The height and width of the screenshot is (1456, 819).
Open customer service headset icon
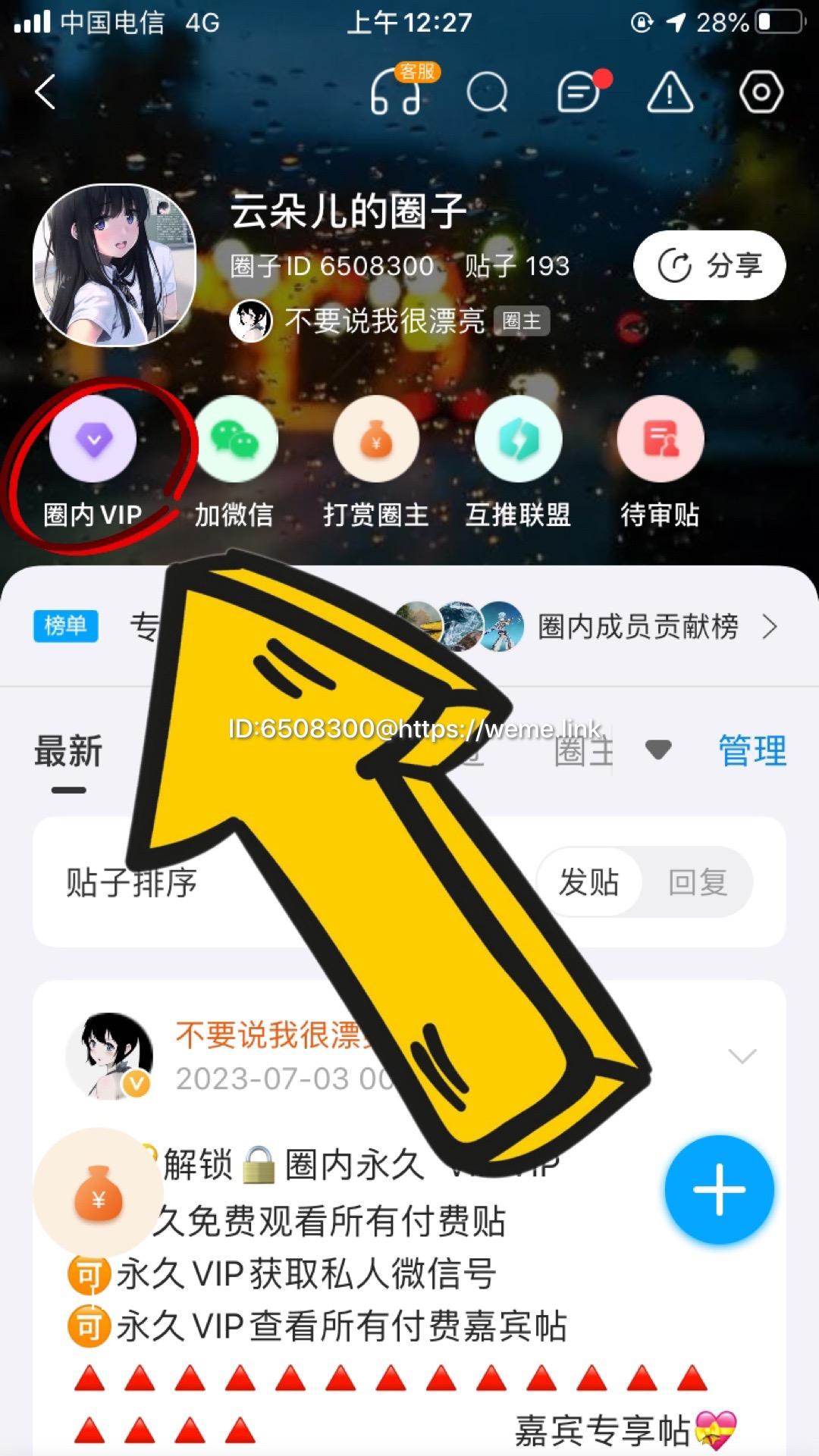(x=397, y=94)
